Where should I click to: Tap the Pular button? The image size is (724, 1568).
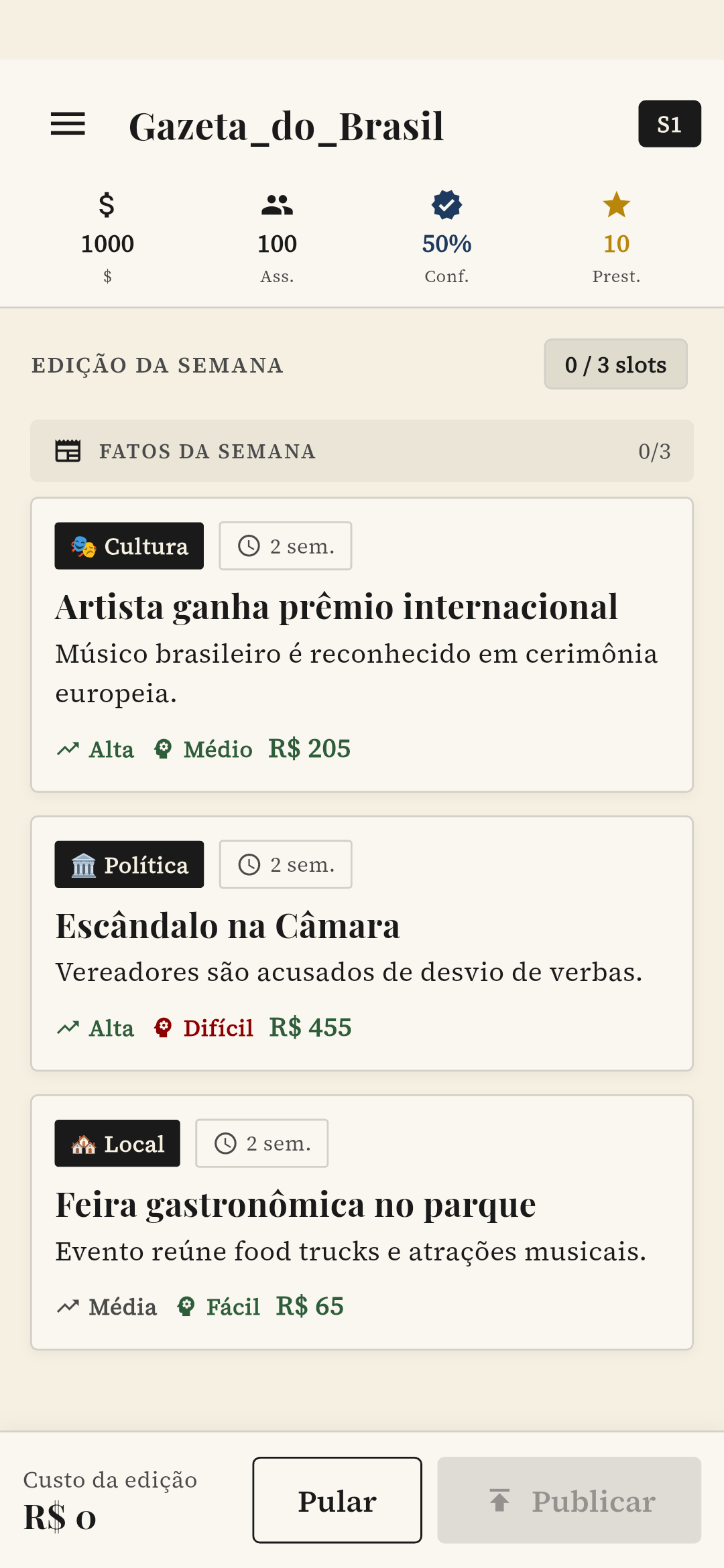pyautogui.click(x=337, y=1500)
